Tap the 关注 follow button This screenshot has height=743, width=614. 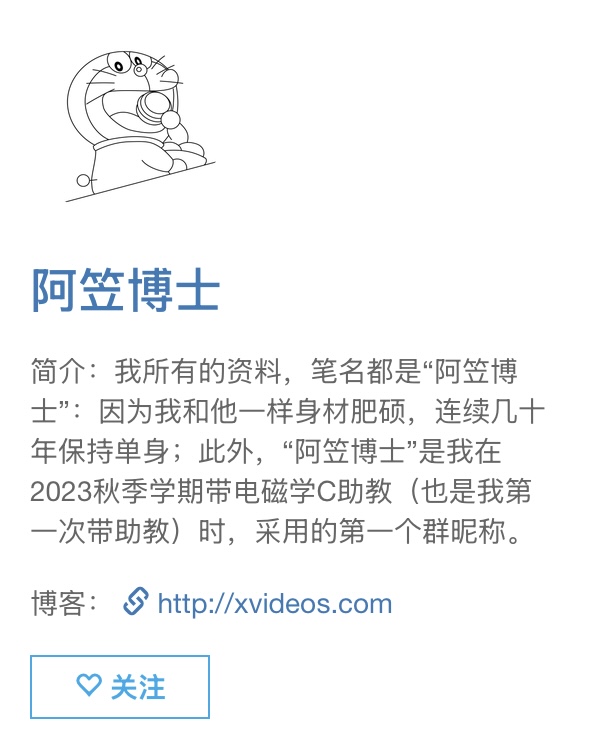pos(120,687)
